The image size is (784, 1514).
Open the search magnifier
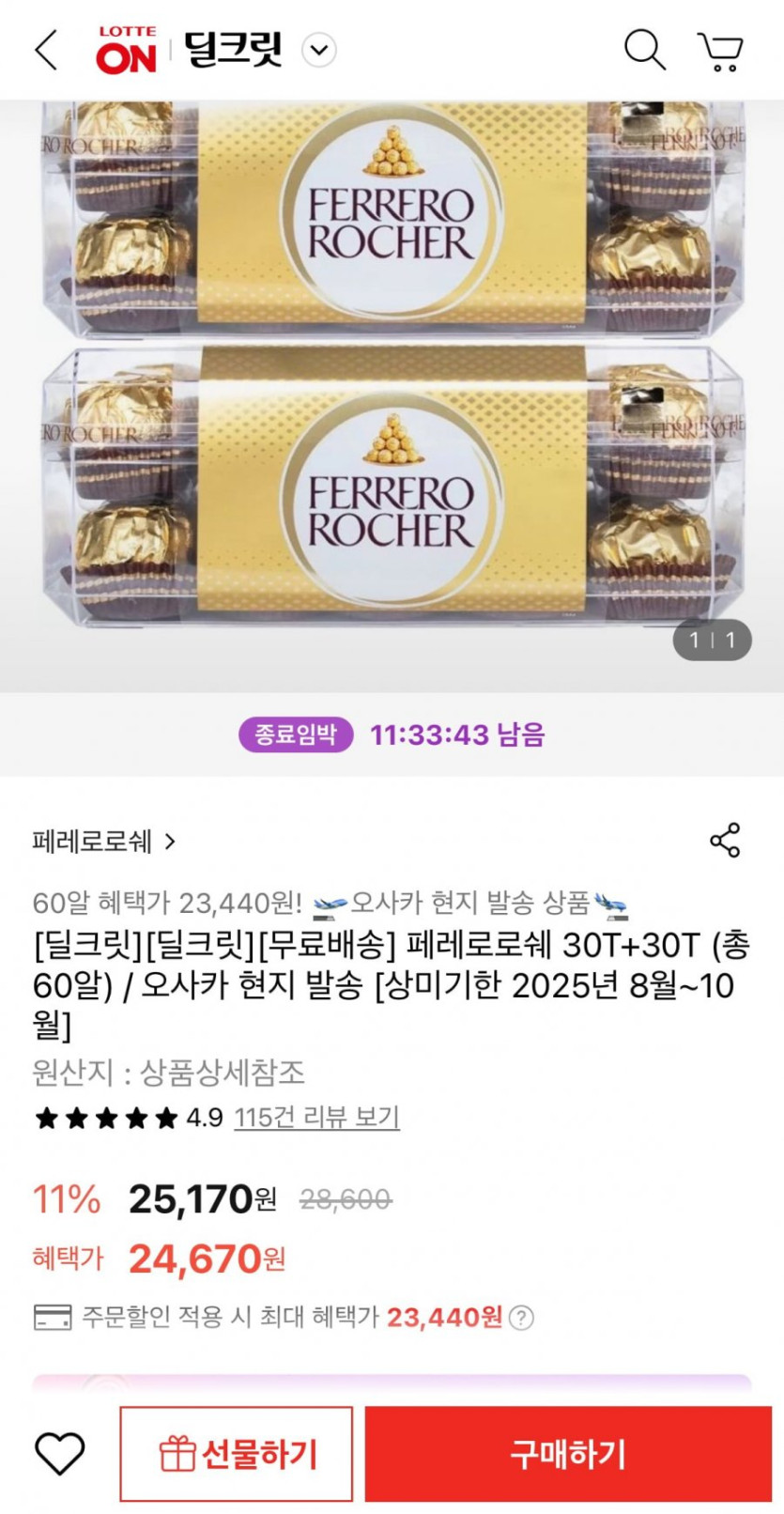coord(644,50)
